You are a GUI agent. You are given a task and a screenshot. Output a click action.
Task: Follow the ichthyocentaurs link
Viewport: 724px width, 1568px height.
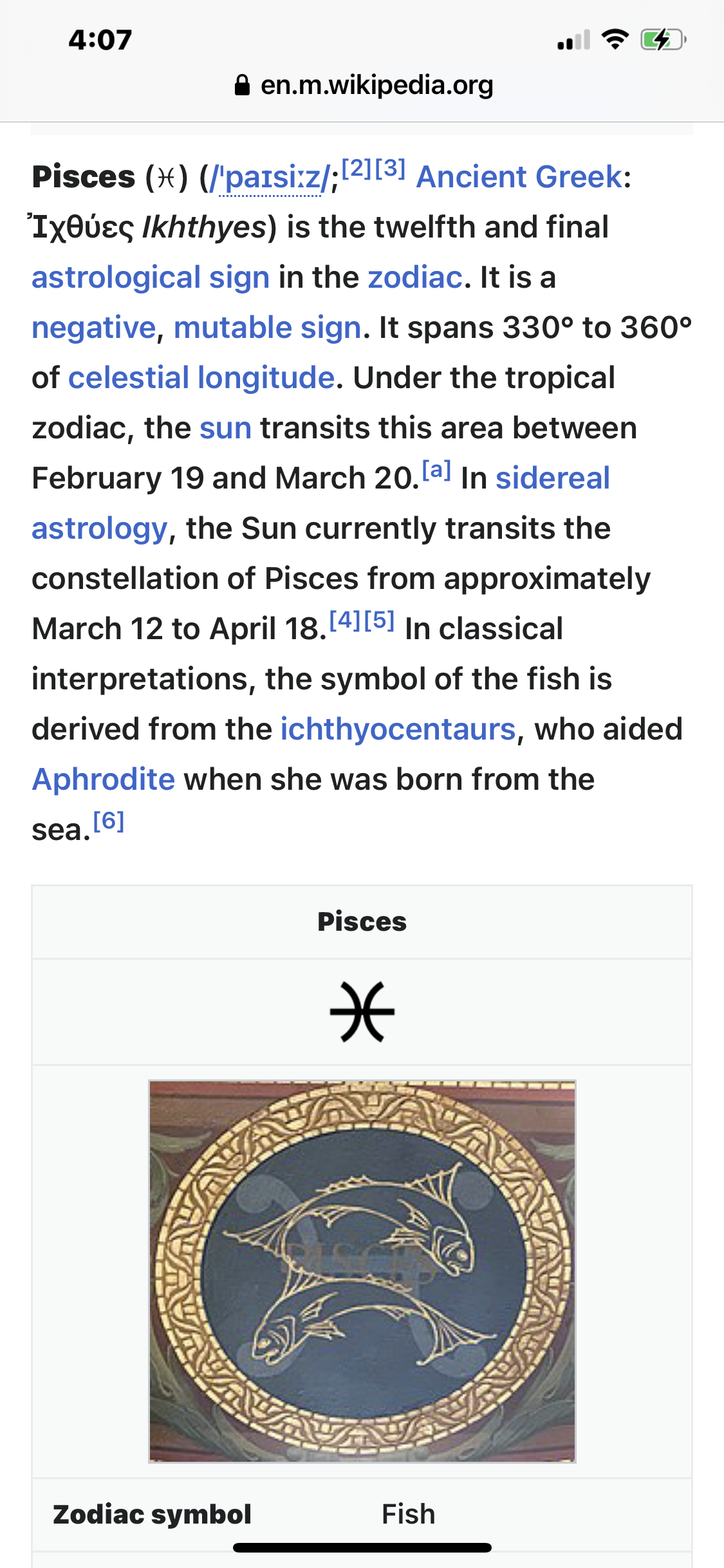[x=398, y=729]
